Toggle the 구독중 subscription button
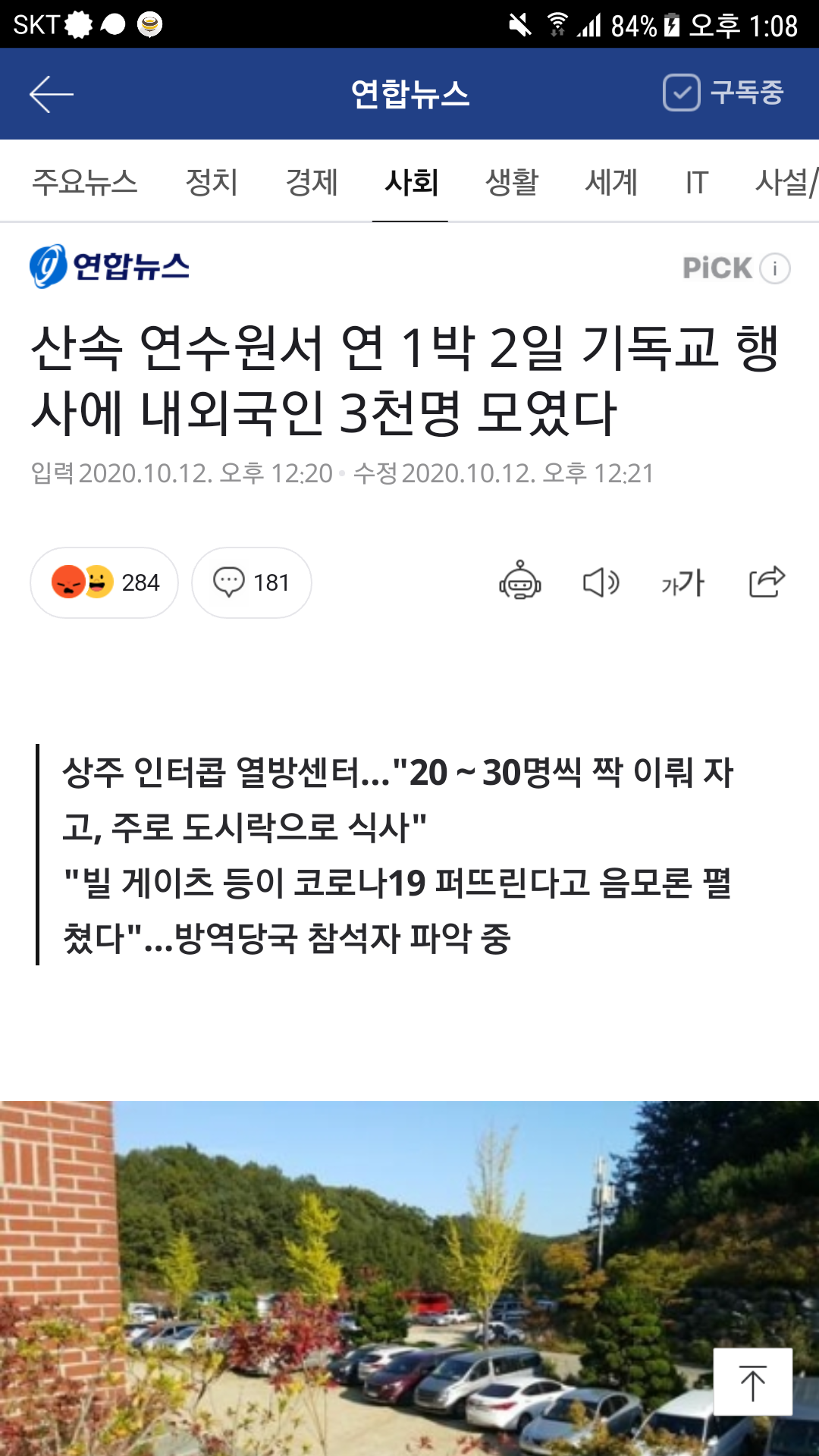Viewport: 819px width, 1456px height. pyautogui.click(x=723, y=93)
